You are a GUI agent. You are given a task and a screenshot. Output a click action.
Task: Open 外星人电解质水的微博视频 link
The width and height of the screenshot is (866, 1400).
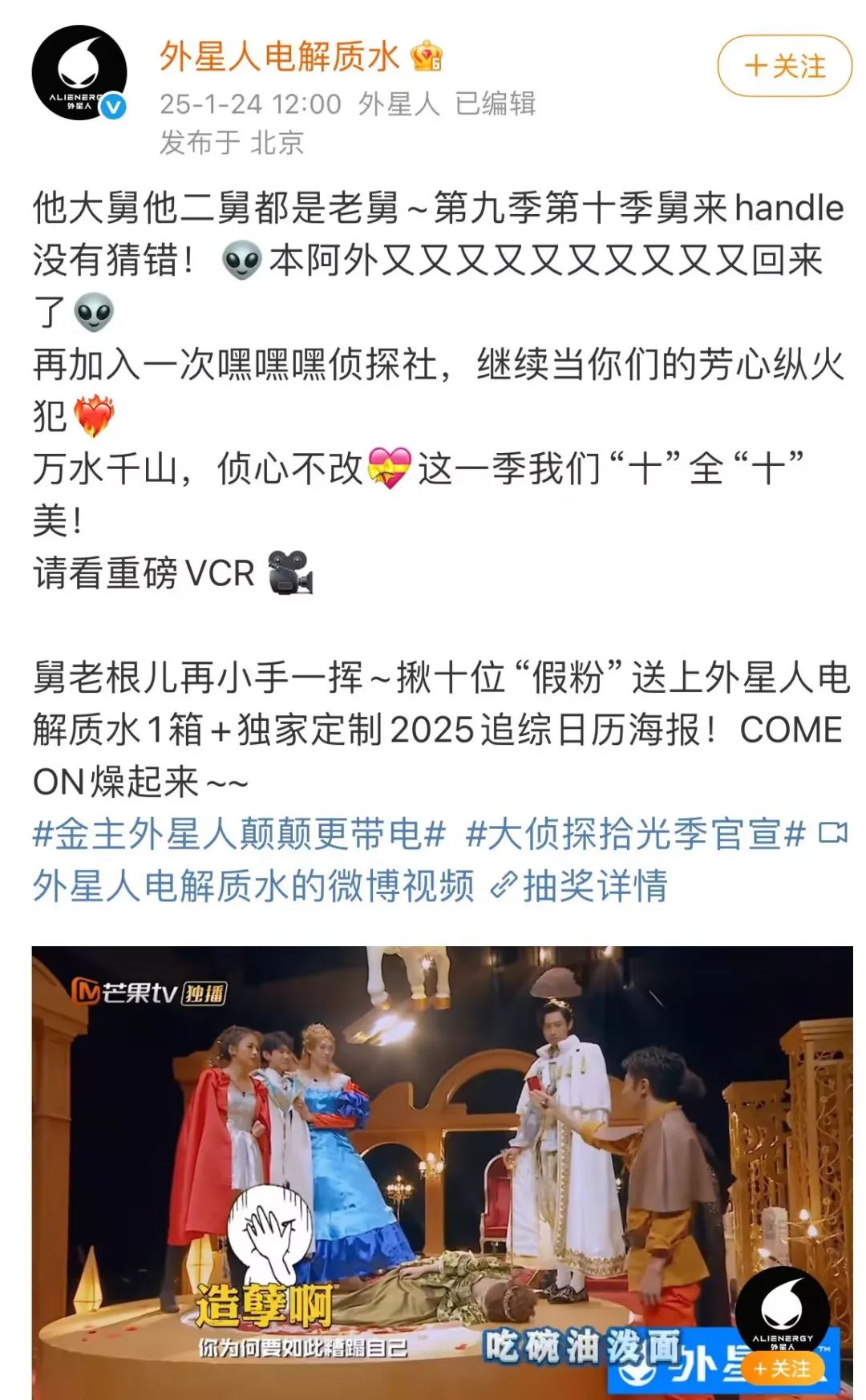click(x=253, y=887)
